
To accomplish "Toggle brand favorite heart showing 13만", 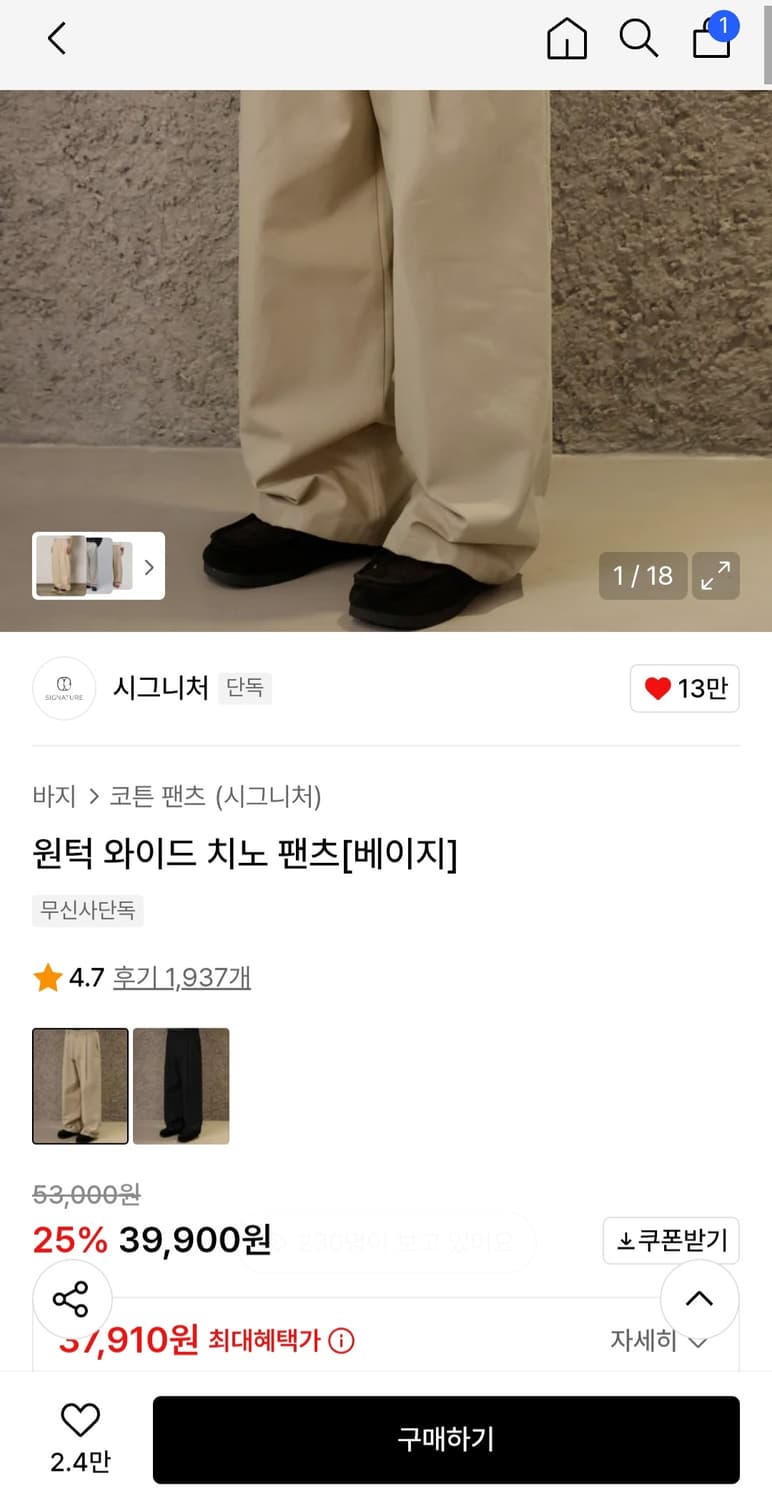I will tap(684, 688).
